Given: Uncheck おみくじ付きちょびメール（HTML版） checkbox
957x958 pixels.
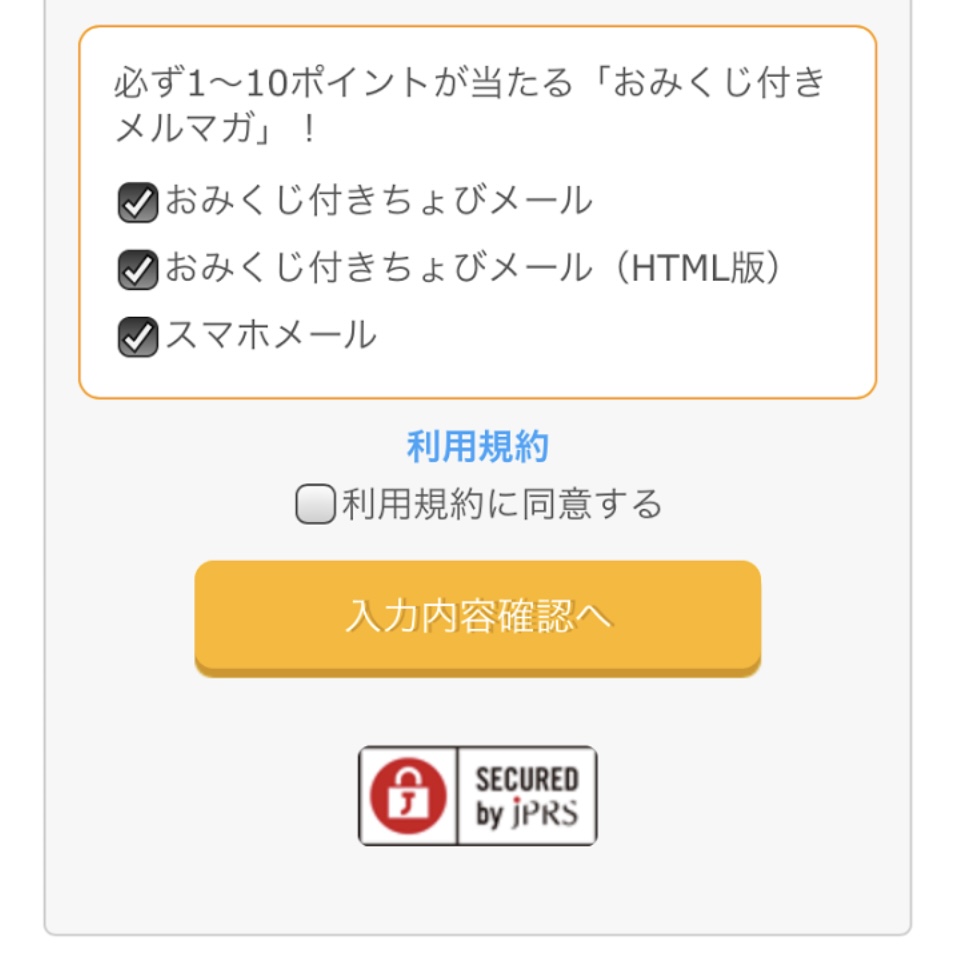Looking at the screenshot, I should click(x=138, y=270).
